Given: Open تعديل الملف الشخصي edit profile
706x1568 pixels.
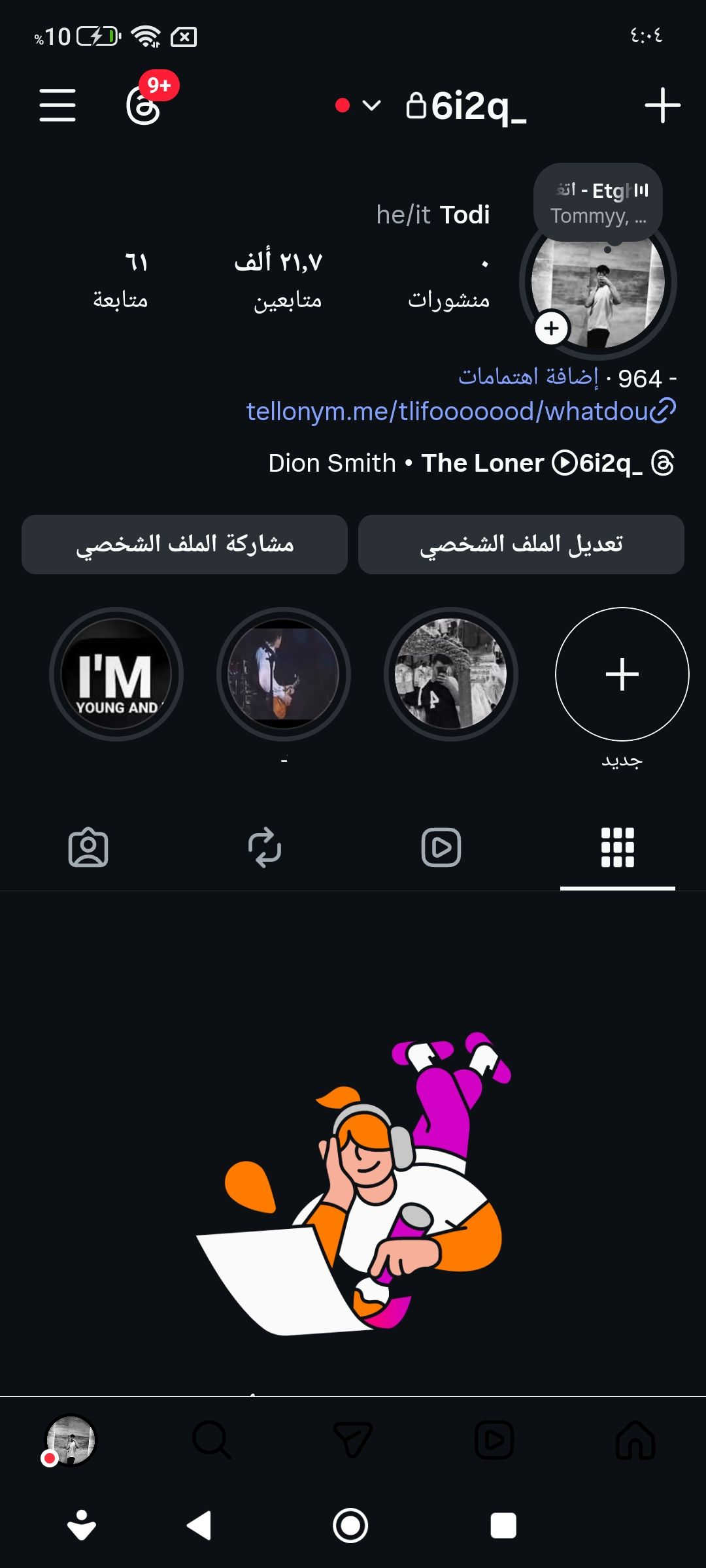Looking at the screenshot, I should click(521, 544).
